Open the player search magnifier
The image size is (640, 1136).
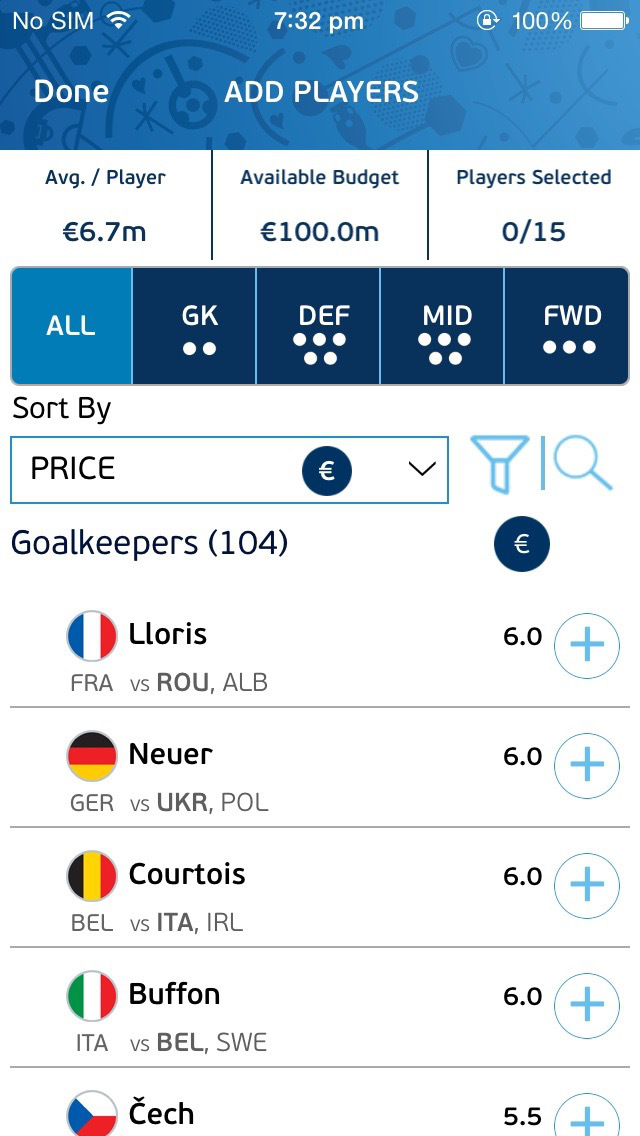tap(583, 464)
